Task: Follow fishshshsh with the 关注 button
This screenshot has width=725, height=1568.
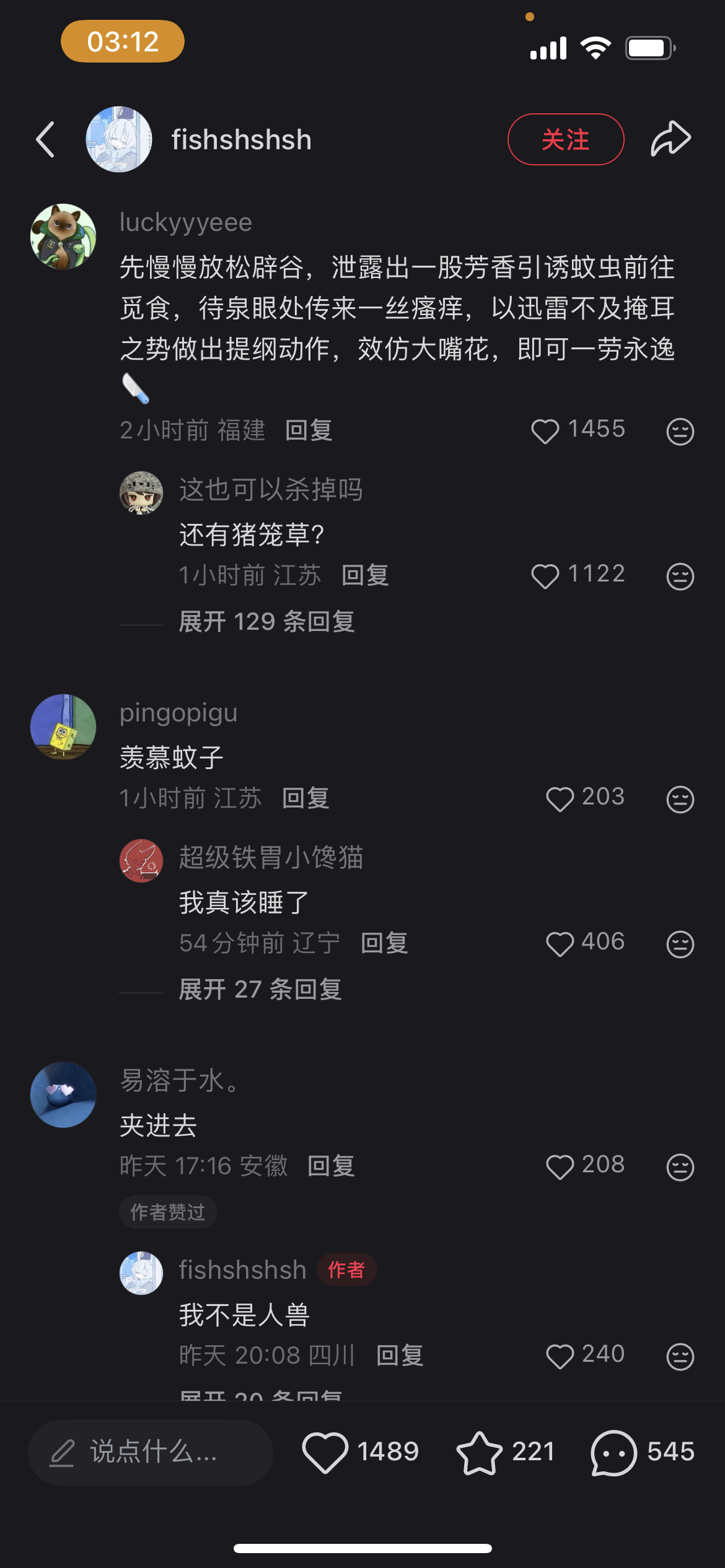Action: click(x=566, y=139)
